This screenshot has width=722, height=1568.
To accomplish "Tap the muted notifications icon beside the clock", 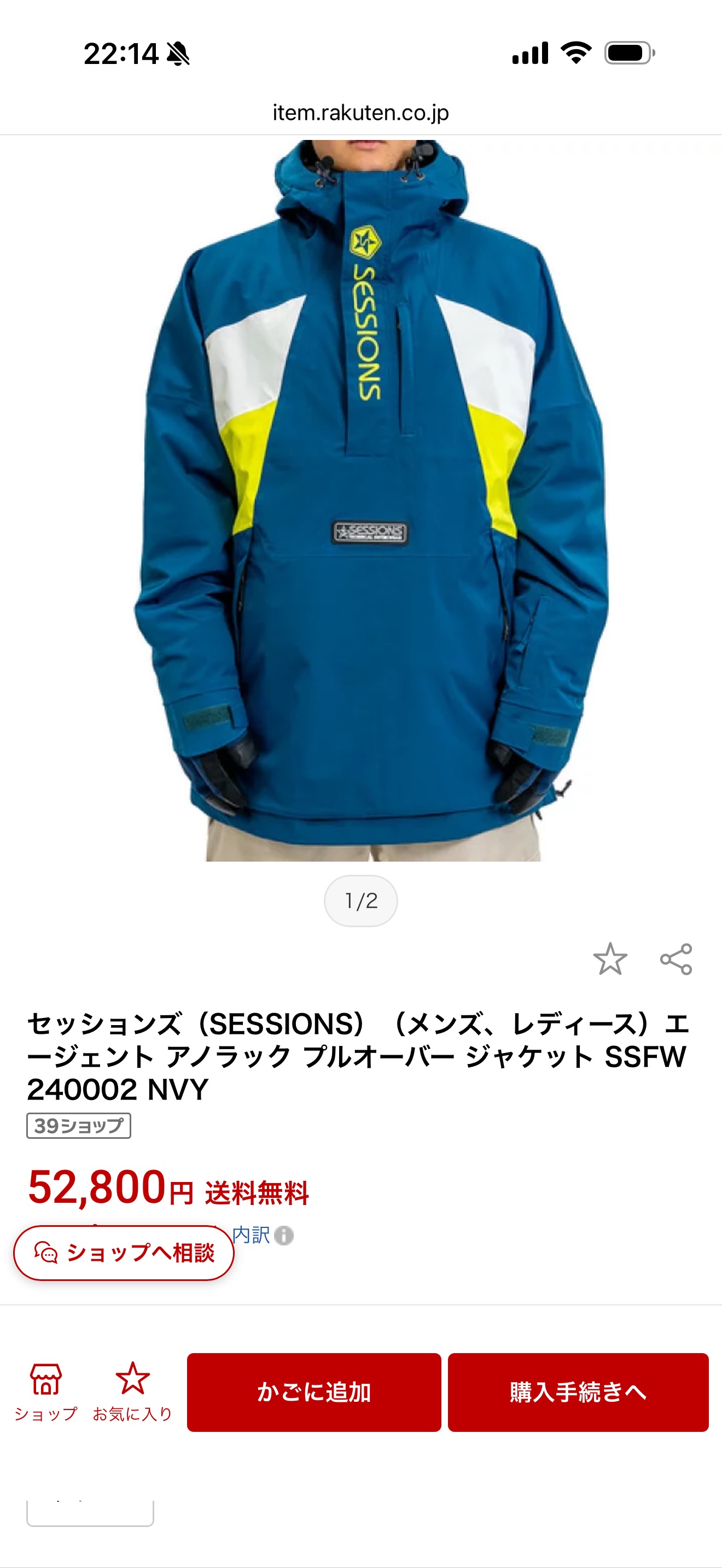I will (177, 54).
